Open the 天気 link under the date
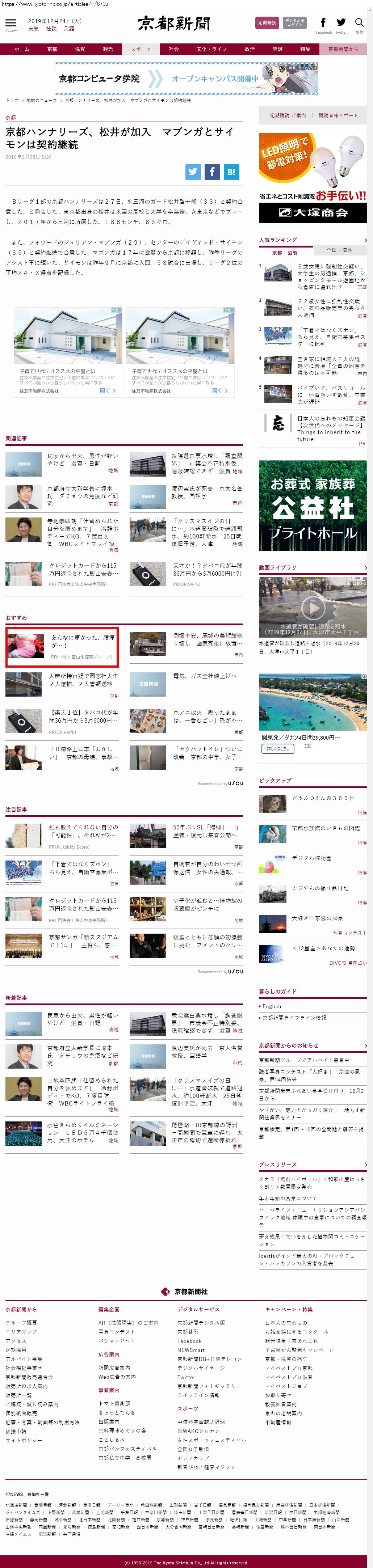373x1568 pixels. click(x=34, y=29)
